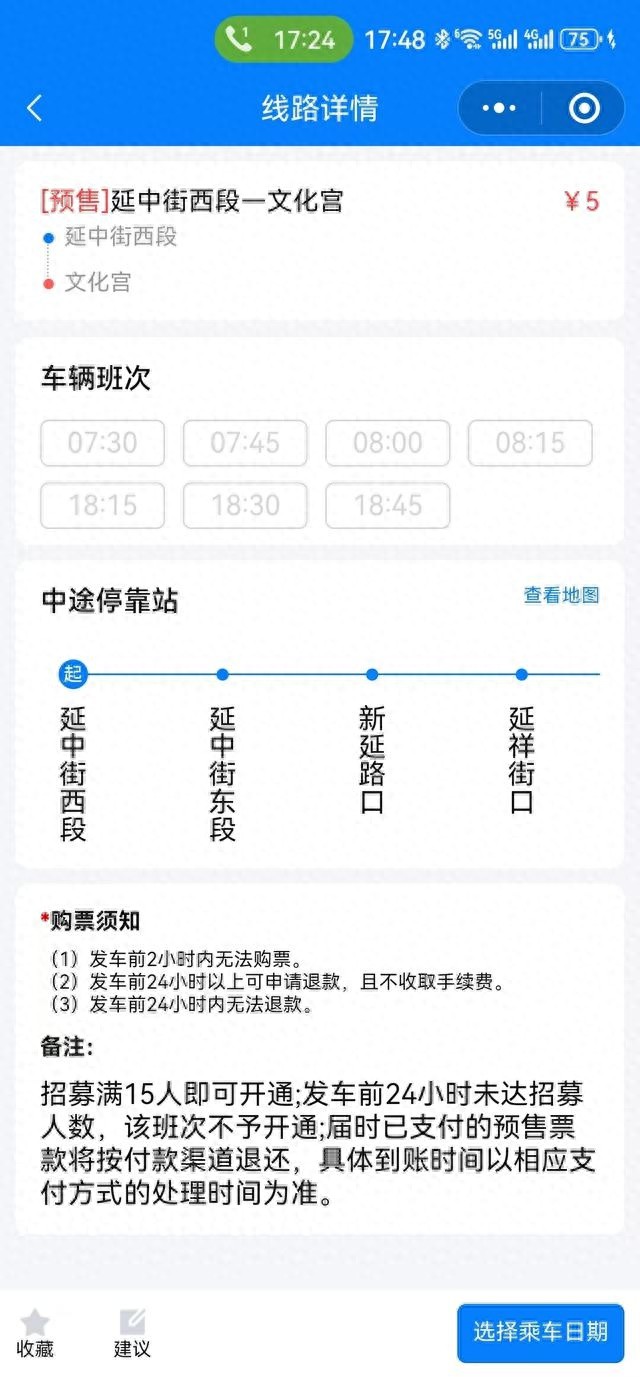Viewport: 640px width, 1377px height.
Task: Choose the 07:45 departure slot
Action: (x=245, y=443)
